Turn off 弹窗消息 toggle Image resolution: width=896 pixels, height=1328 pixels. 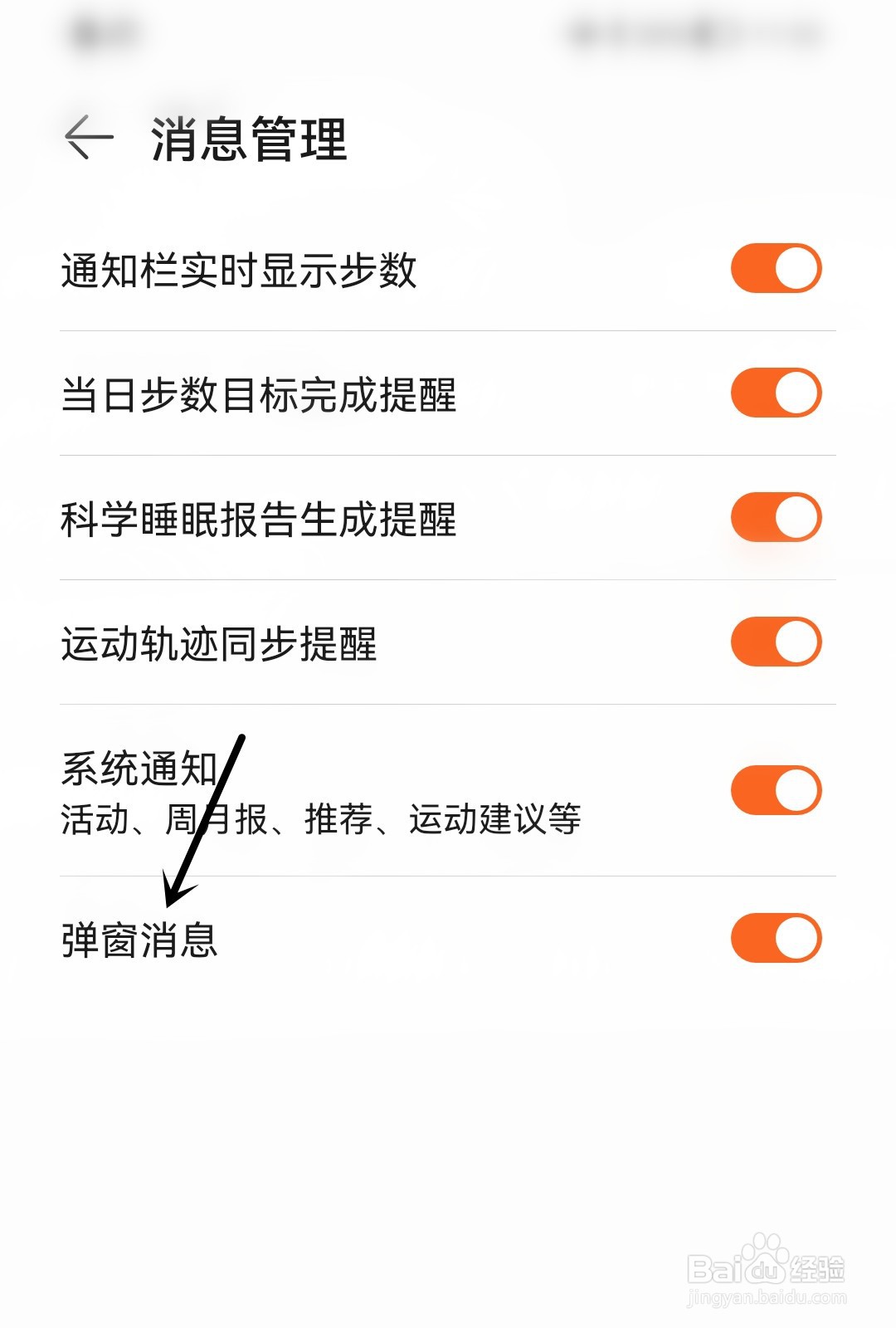[776, 938]
